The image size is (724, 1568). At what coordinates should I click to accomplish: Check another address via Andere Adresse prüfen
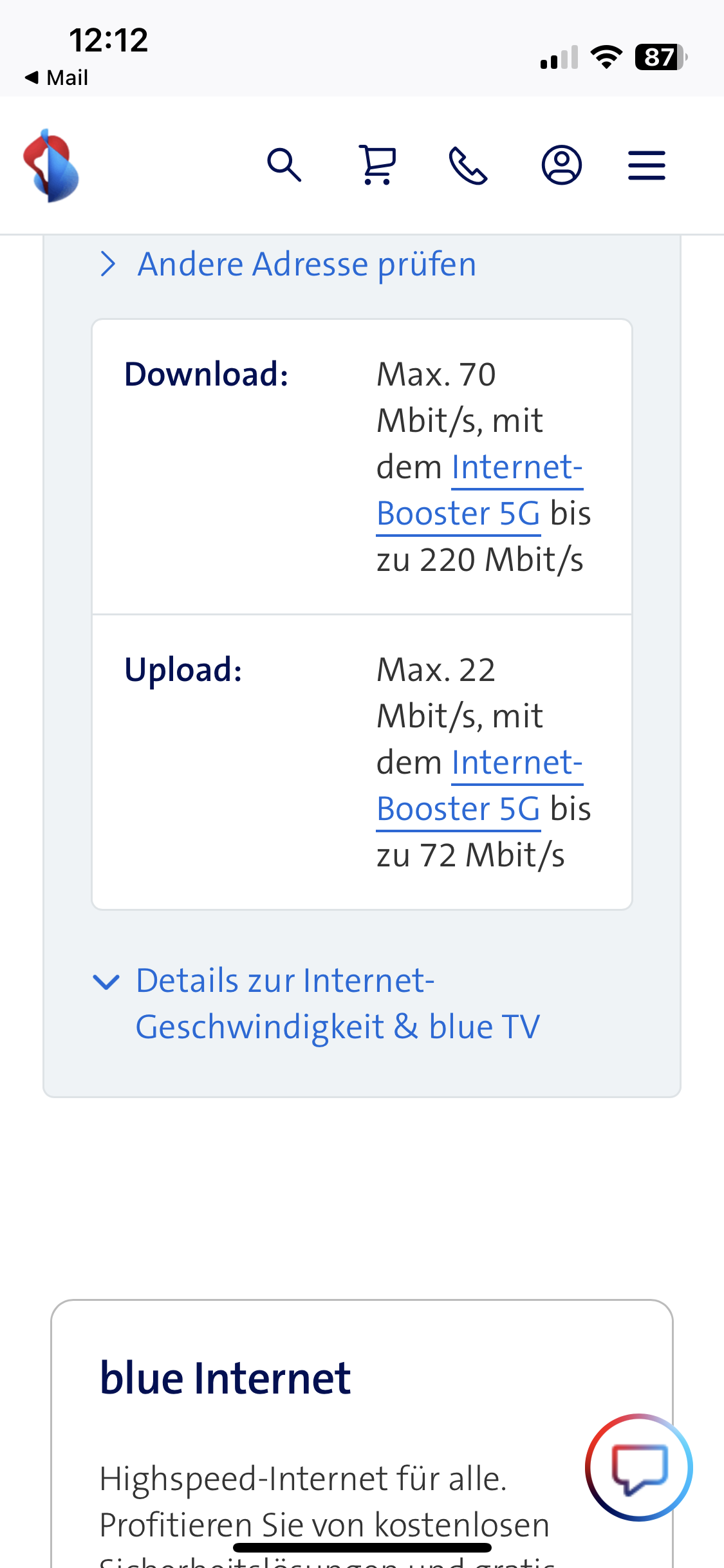click(306, 265)
